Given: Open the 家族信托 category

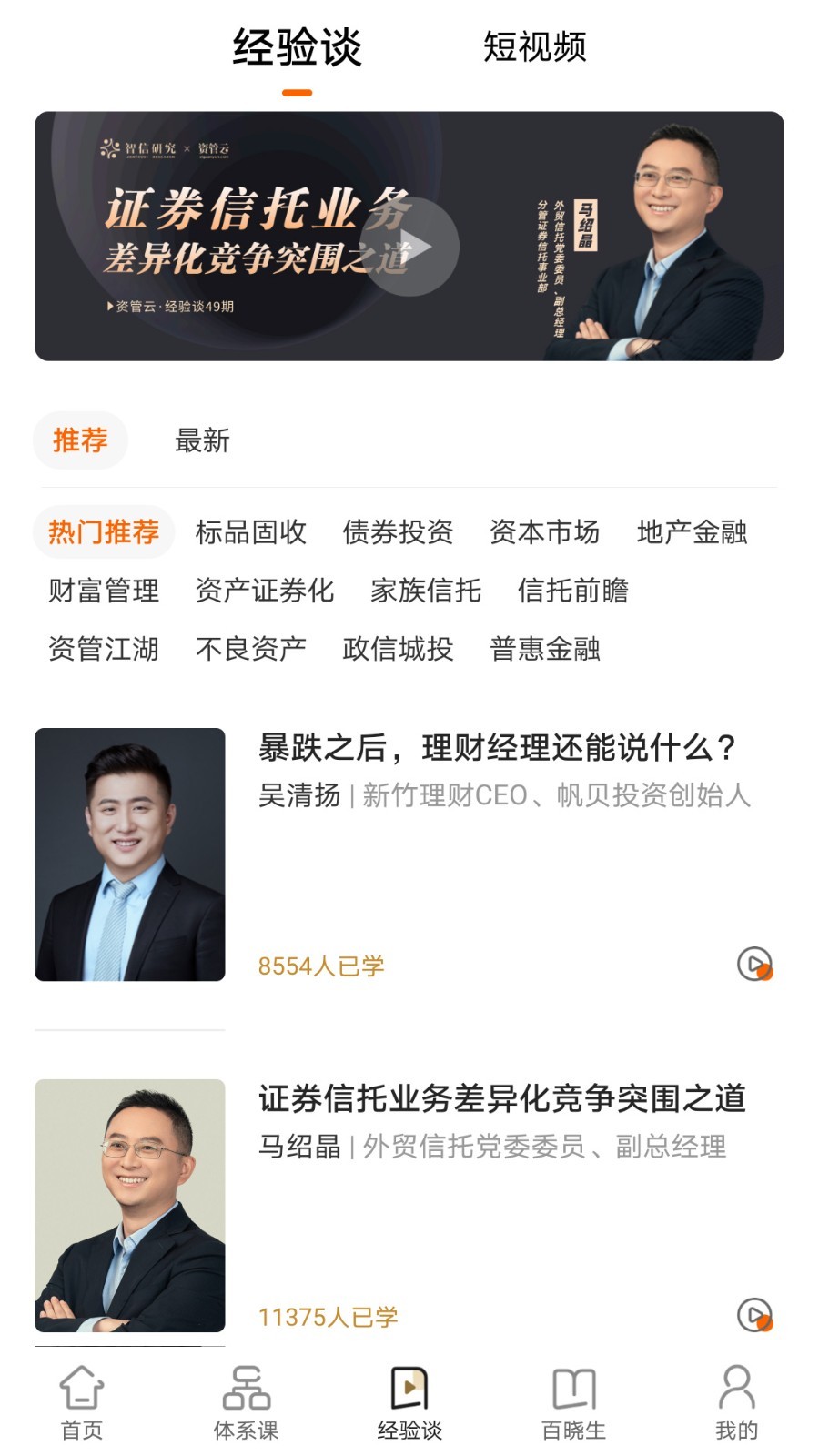Looking at the screenshot, I should (426, 591).
